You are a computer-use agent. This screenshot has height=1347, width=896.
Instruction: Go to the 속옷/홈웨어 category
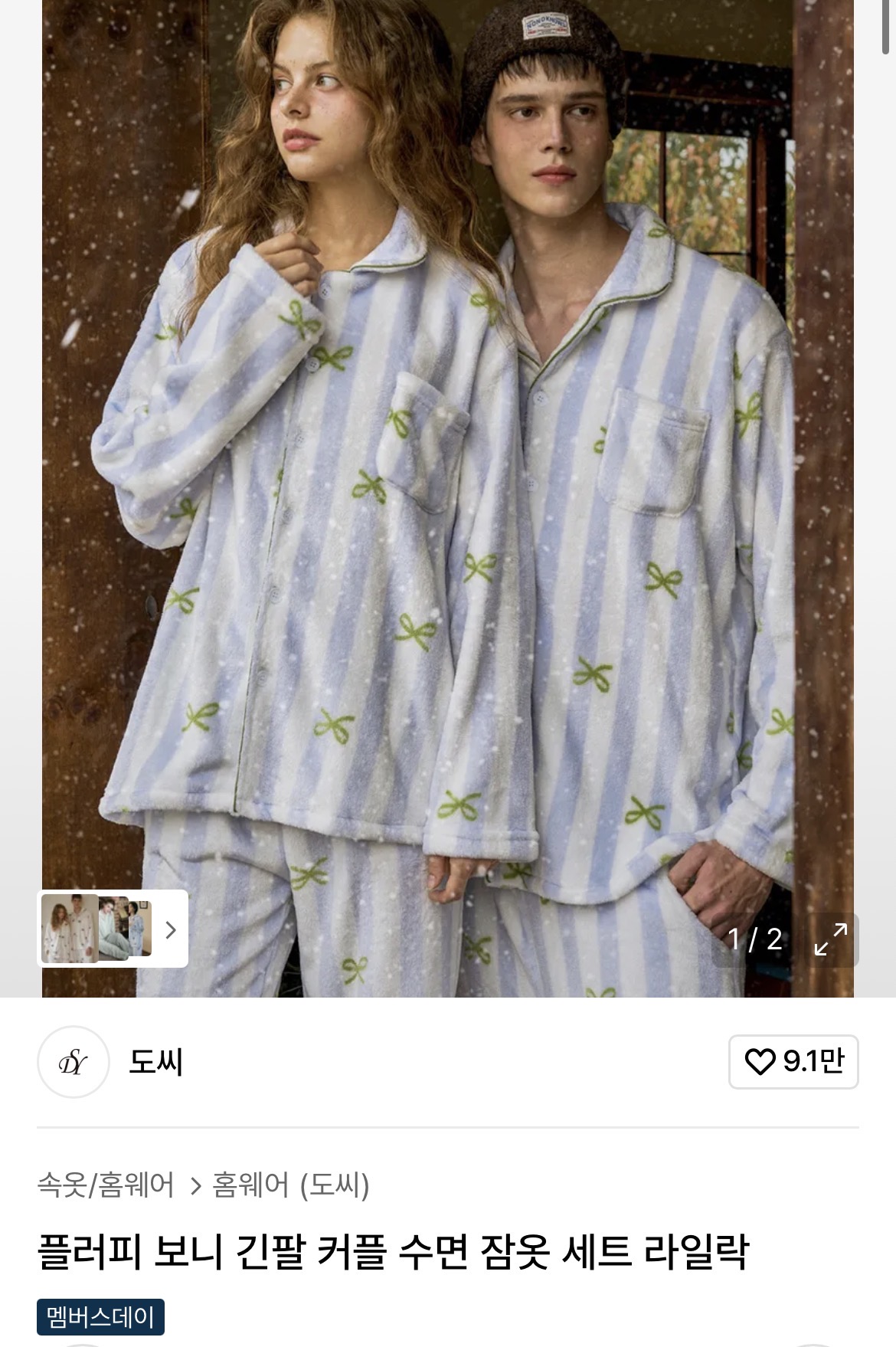tap(106, 1185)
